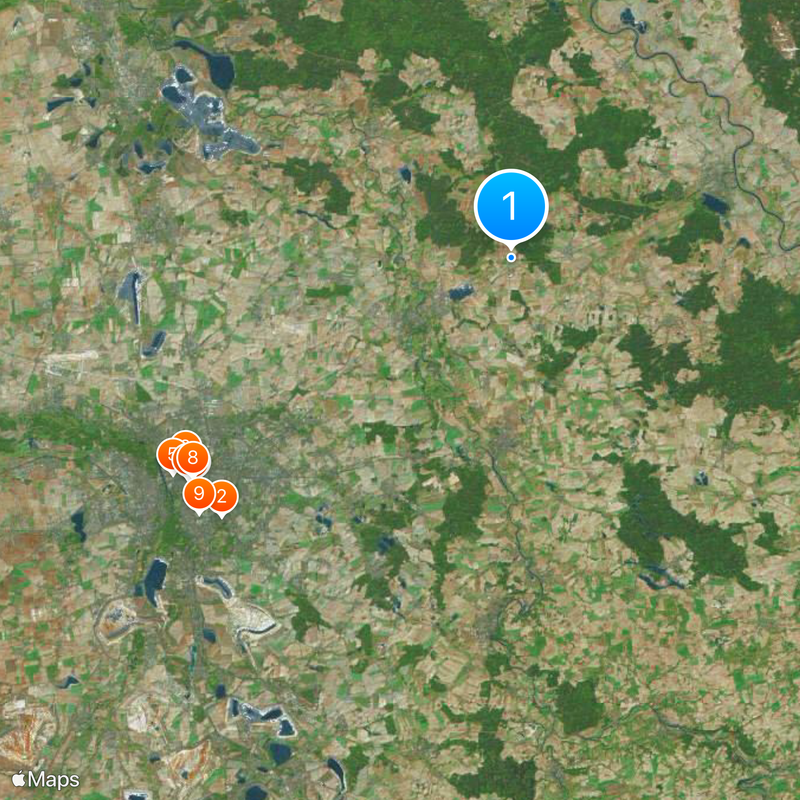Image resolution: width=800 pixels, height=800 pixels.
Task: Open the orange pin numbered 9
Action: coord(198,493)
